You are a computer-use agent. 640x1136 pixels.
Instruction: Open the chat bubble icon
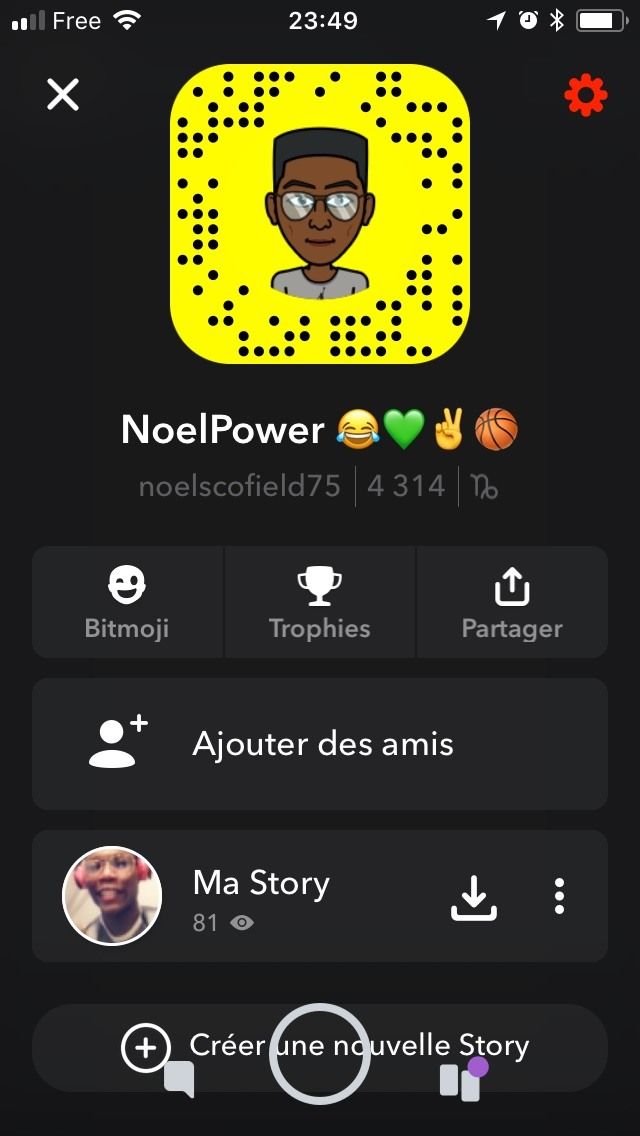180,1080
